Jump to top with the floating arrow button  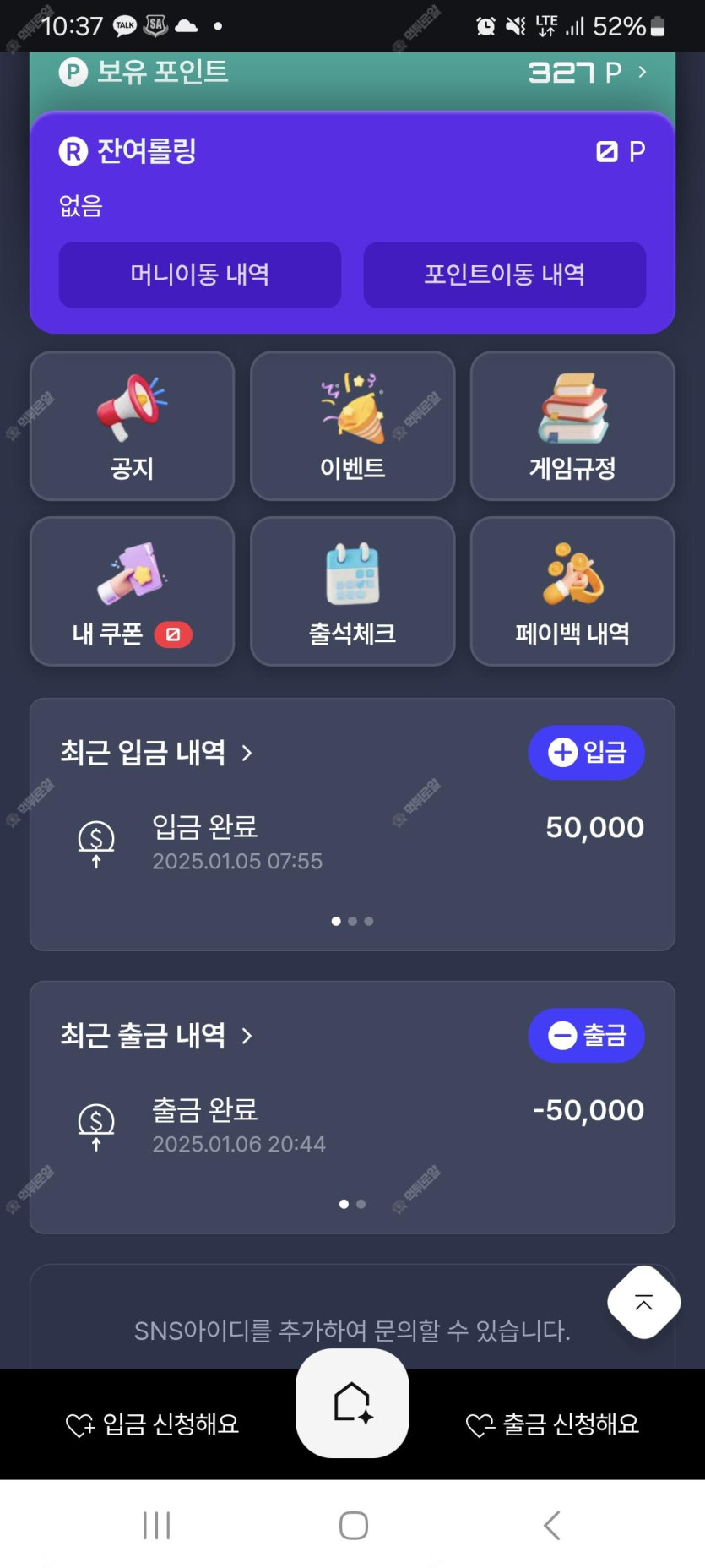(643, 1302)
